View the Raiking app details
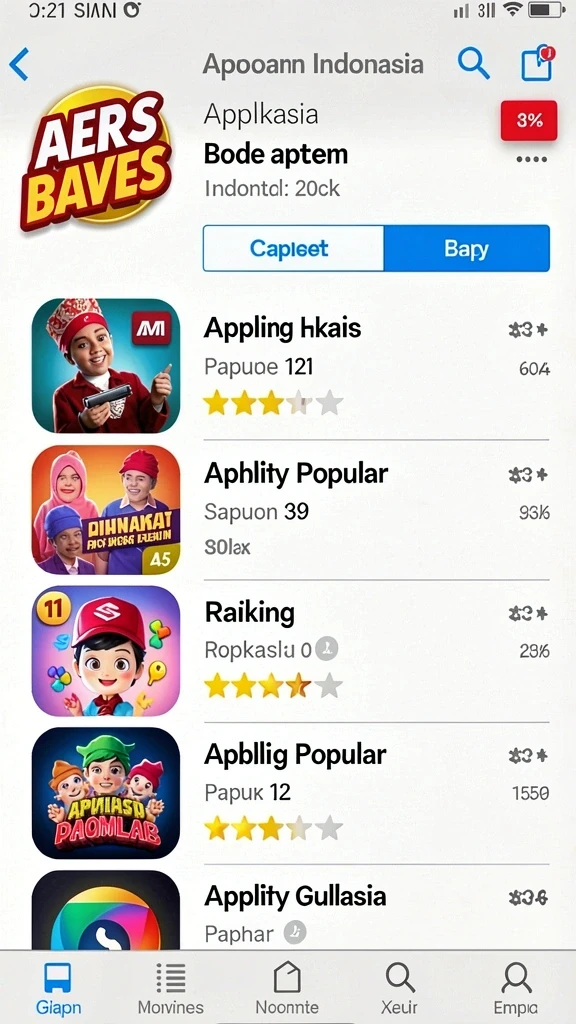The height and width of the screenshot is (1024, 576). (x=291, y=651)
